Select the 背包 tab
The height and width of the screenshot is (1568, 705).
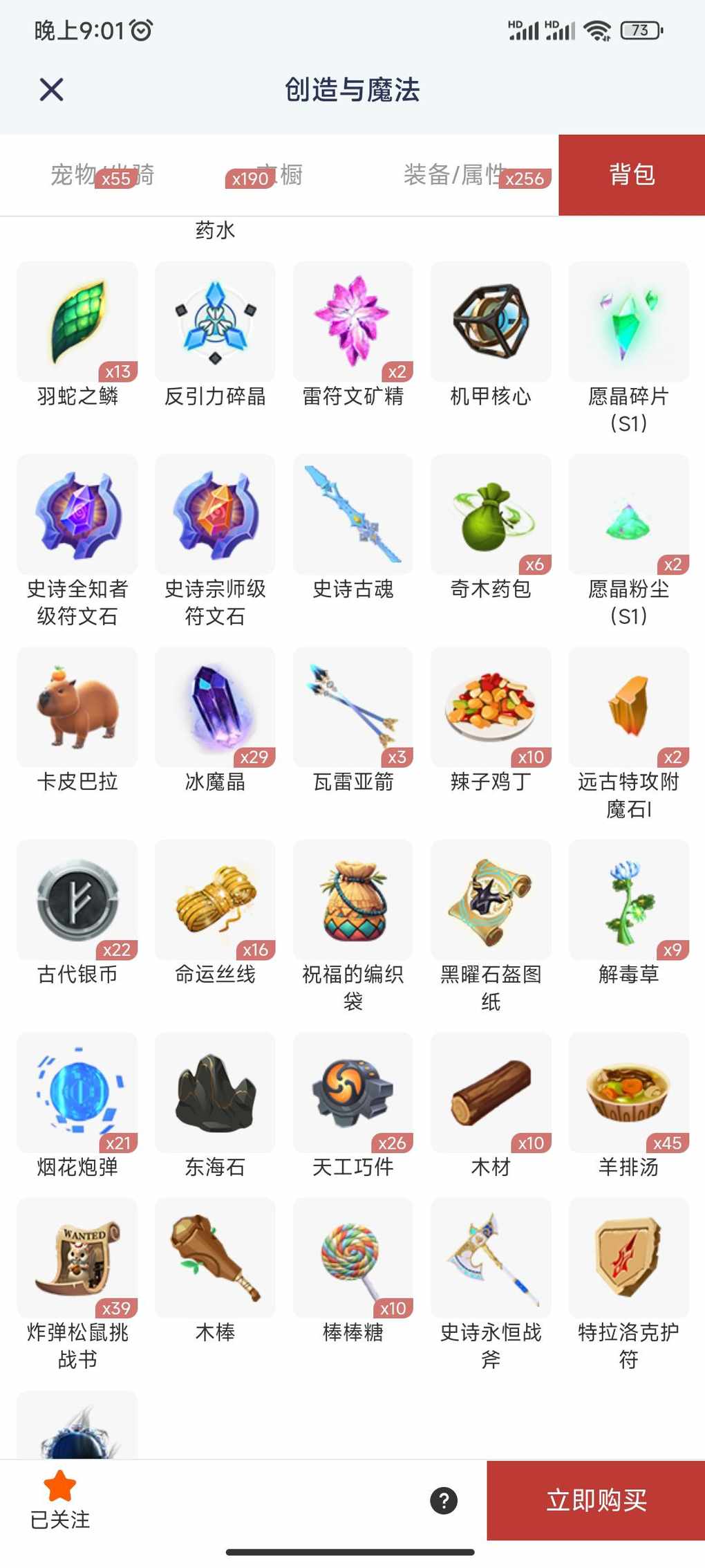pyautogui.click(x=631, y=175)
